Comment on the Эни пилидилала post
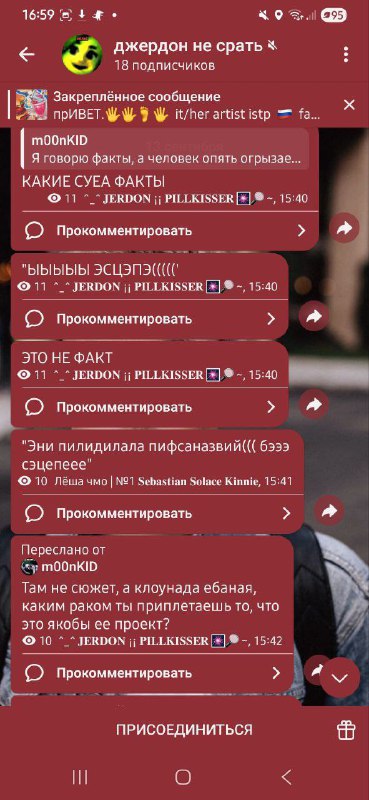Screen dimensions: 369x800 [x=157, y=513]
